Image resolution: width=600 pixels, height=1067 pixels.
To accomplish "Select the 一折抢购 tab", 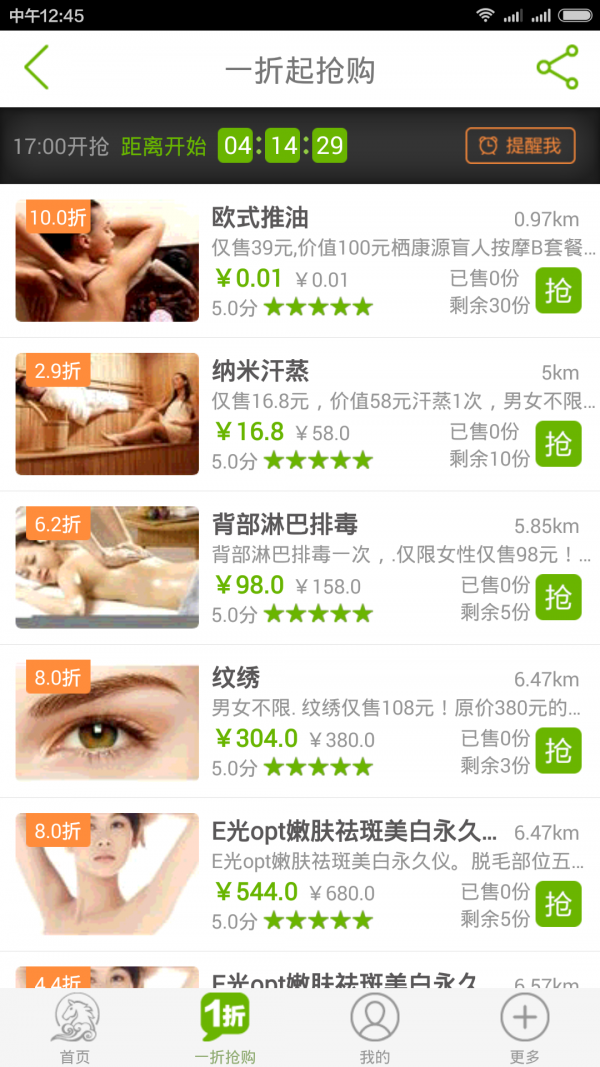I will (225, 1026).
